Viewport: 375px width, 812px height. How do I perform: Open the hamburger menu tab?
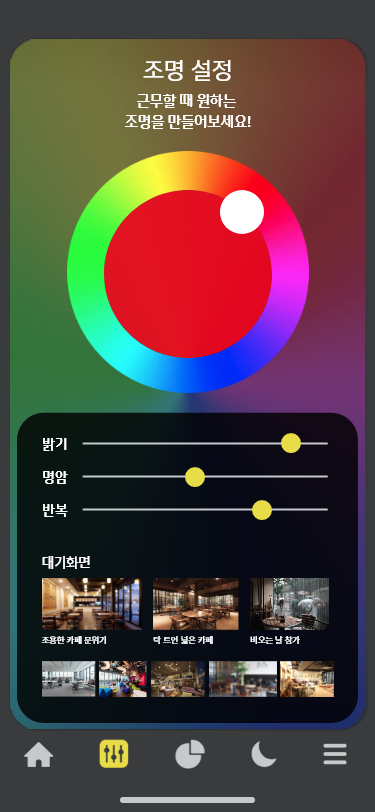335,754
